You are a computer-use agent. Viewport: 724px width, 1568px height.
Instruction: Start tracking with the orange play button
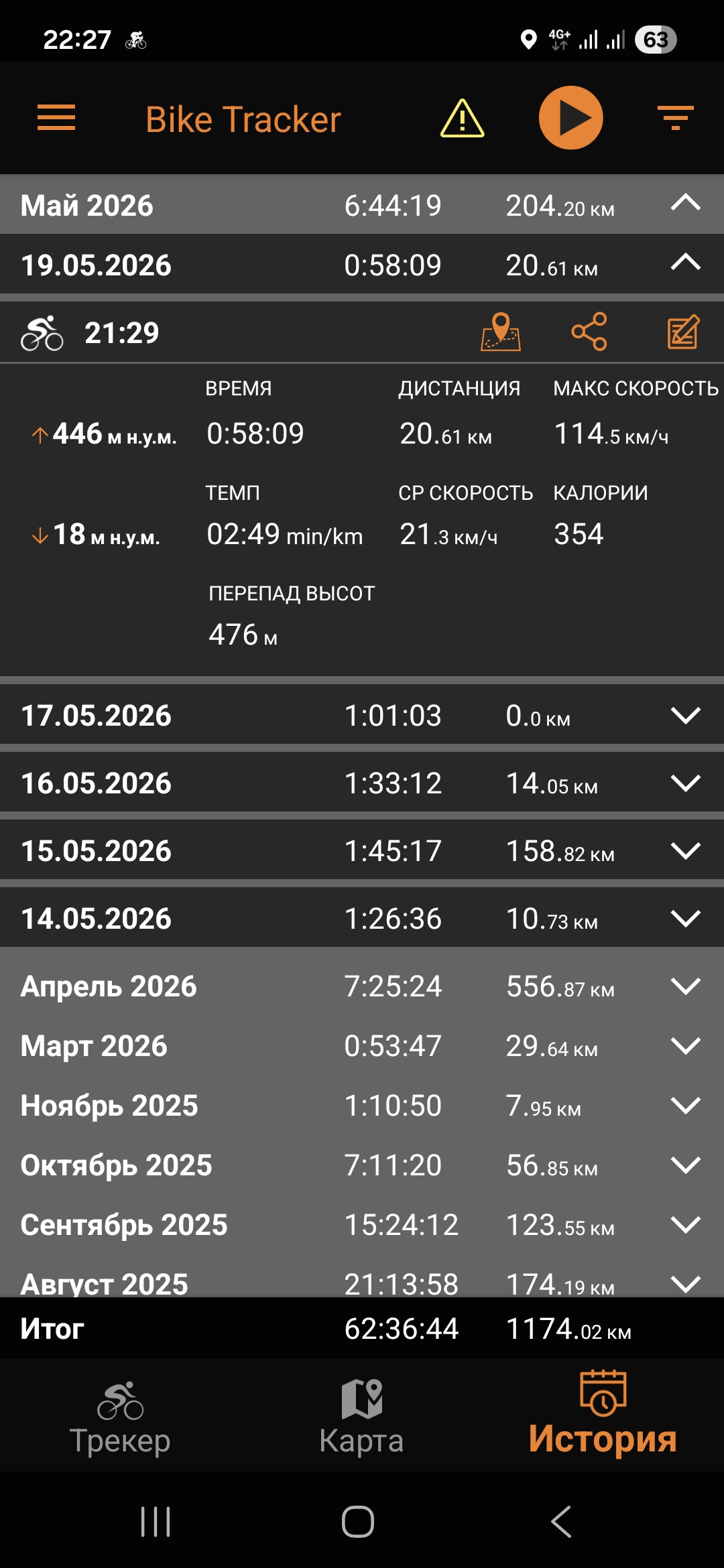pos(571,118)
